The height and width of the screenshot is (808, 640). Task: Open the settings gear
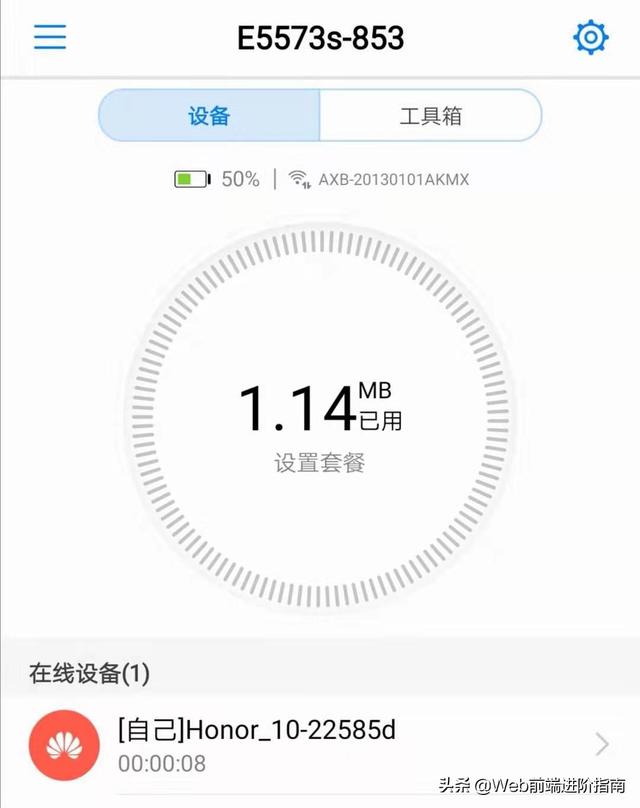590,38
